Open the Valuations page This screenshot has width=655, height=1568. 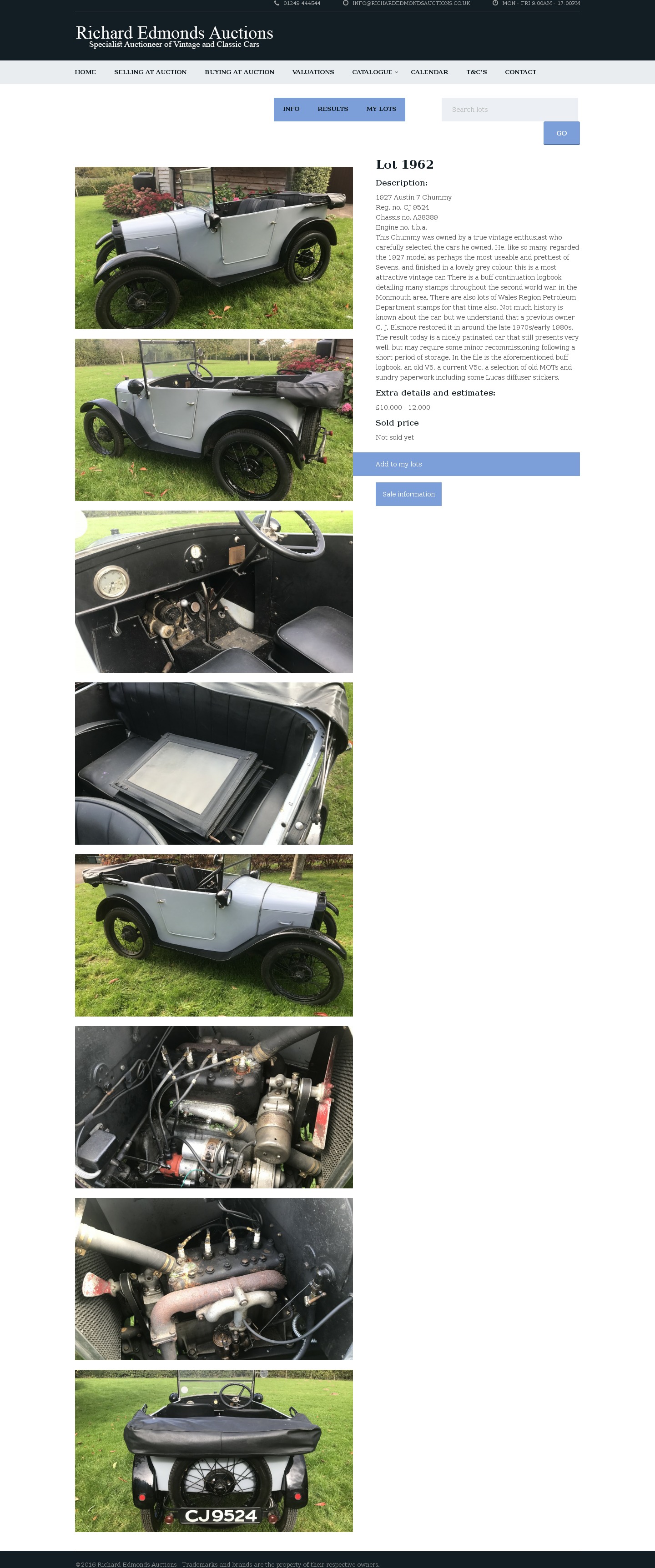[x=313, y=72]
